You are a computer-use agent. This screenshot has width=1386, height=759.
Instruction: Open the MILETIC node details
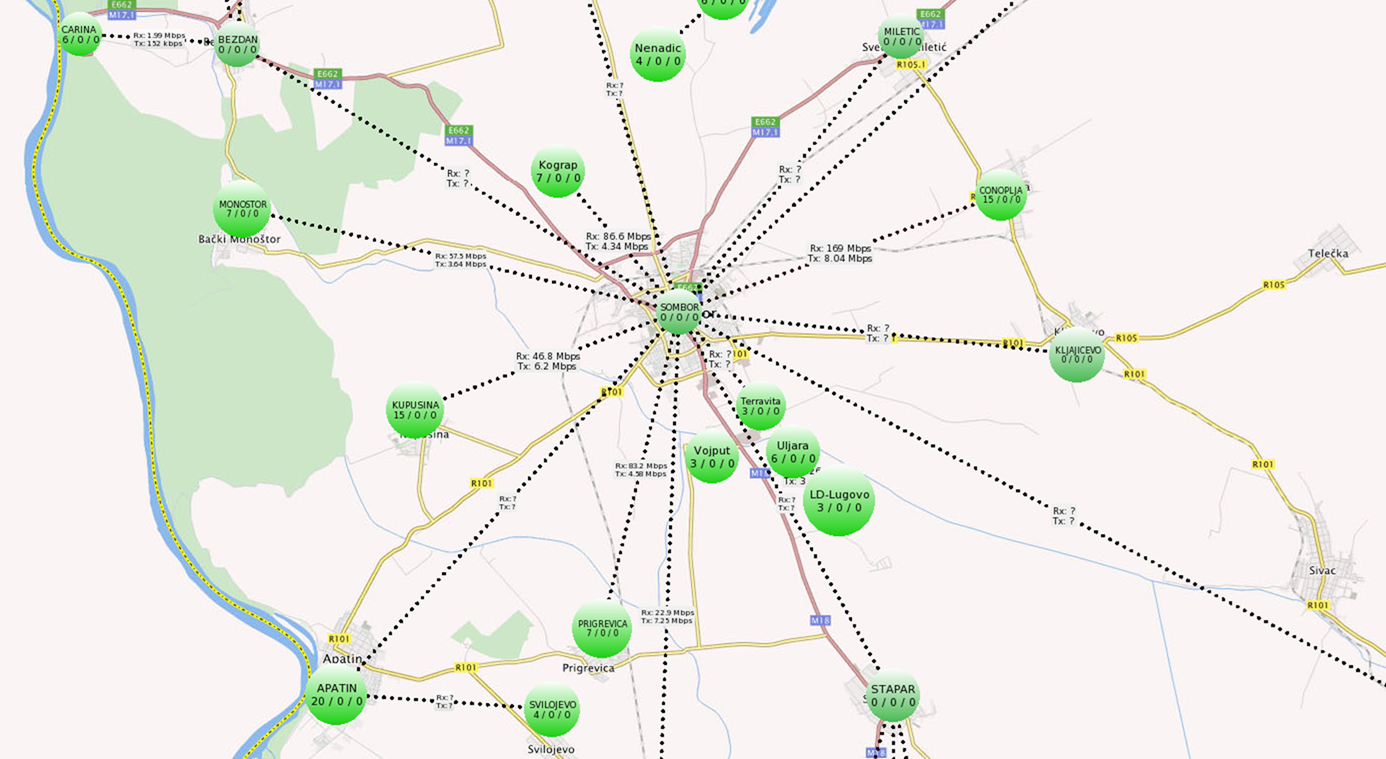901,37
